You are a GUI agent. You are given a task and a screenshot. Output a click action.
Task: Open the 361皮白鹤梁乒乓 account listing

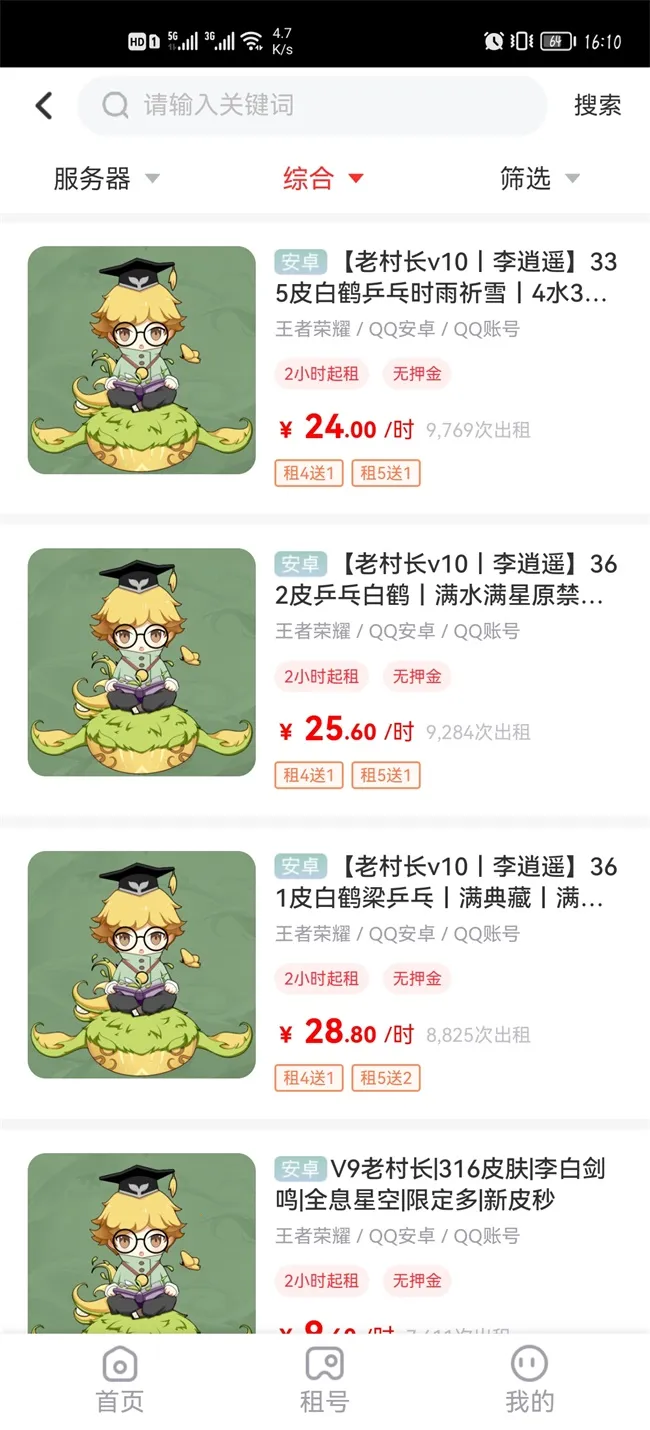tap(445, 882)
